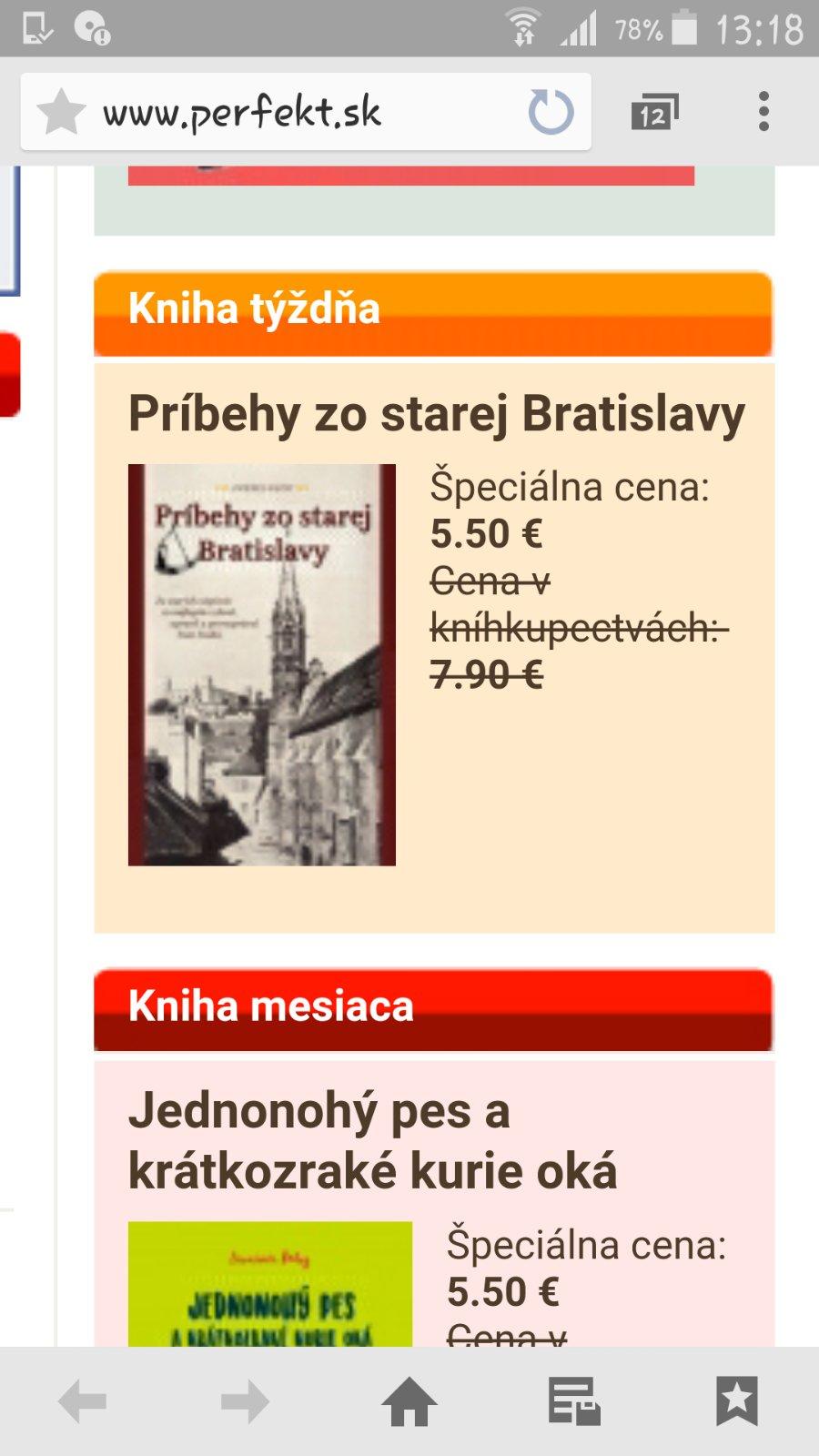Image resolution: width=819 pixels, height=1456 pixels.
Task: Open the Jednonohý pes a krátkozraké kurie oká title
Action: (372, 1140)
